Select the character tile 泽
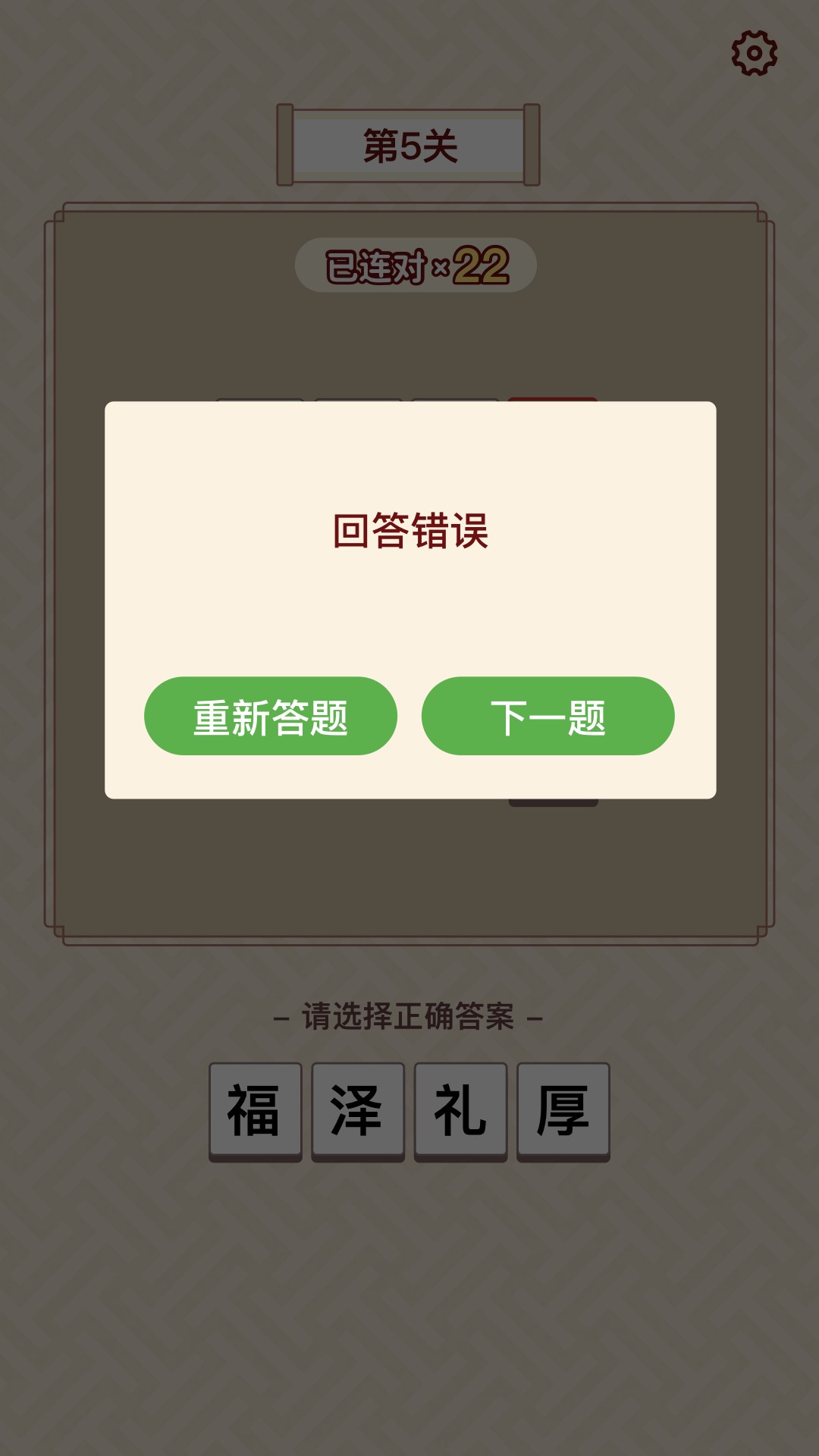The width and height of the screenshot is (819, 1456). tap(358, 1109)
